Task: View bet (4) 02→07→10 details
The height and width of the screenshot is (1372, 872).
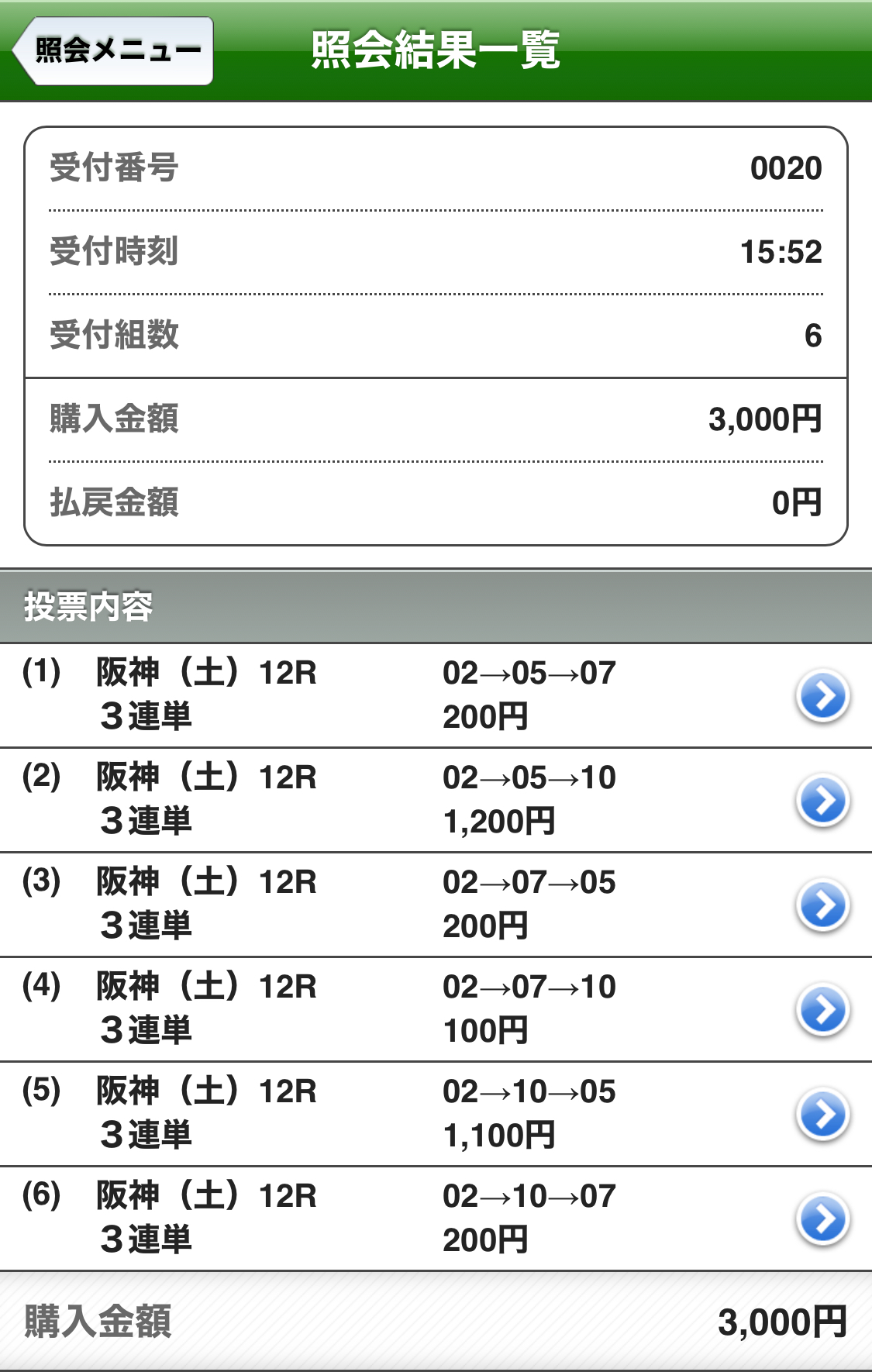Action: click(x=822, y=1009)
